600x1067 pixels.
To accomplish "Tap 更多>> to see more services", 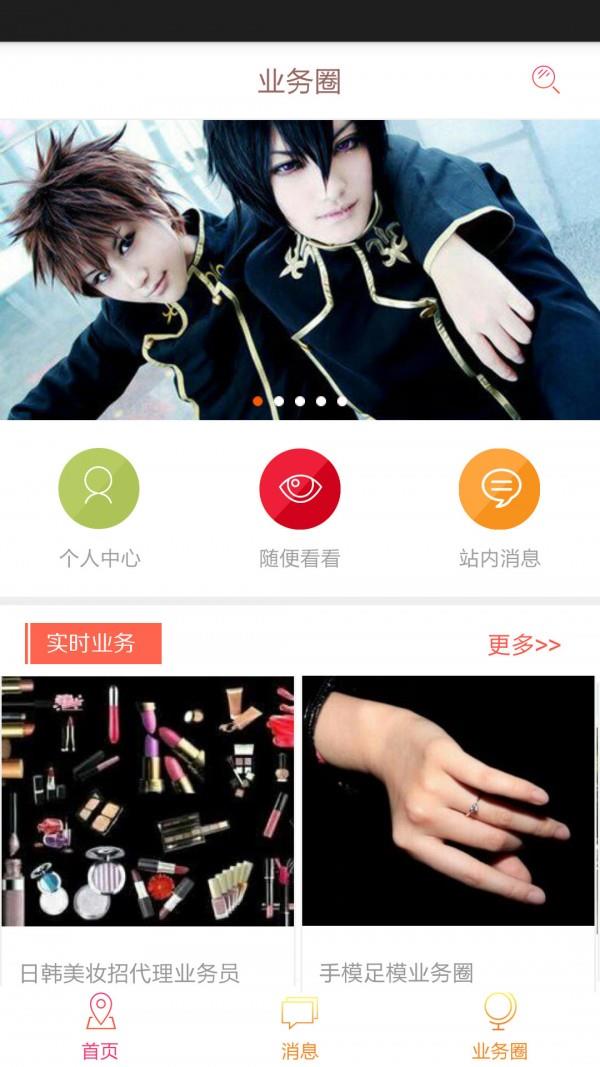I will point(524,645).
